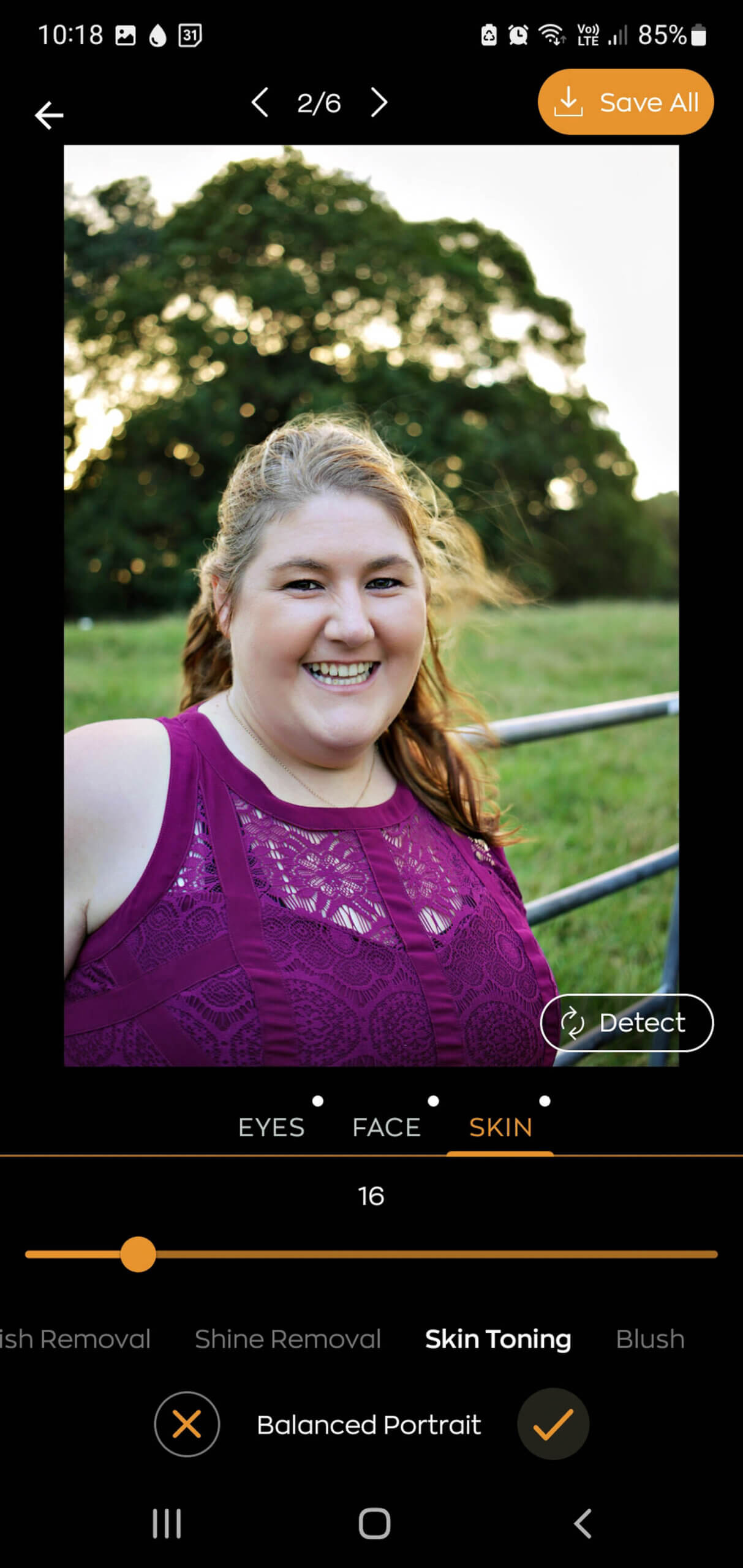The image size is (743, 1568).
Task: Choose the Blush tool
Action: tap(650, 1339)
